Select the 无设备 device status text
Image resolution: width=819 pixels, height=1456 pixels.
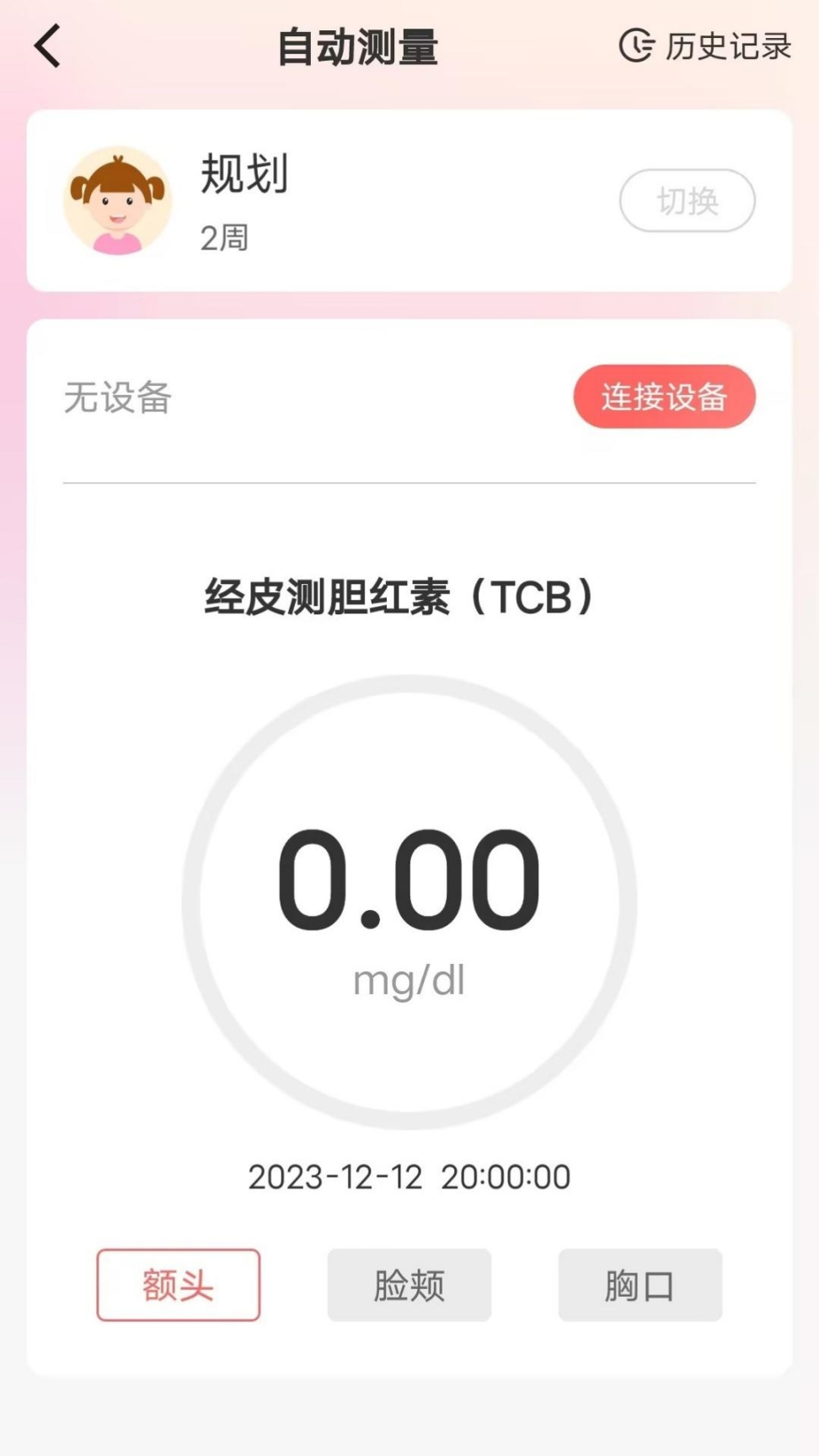pyautogui.click(x=117, y=399)
